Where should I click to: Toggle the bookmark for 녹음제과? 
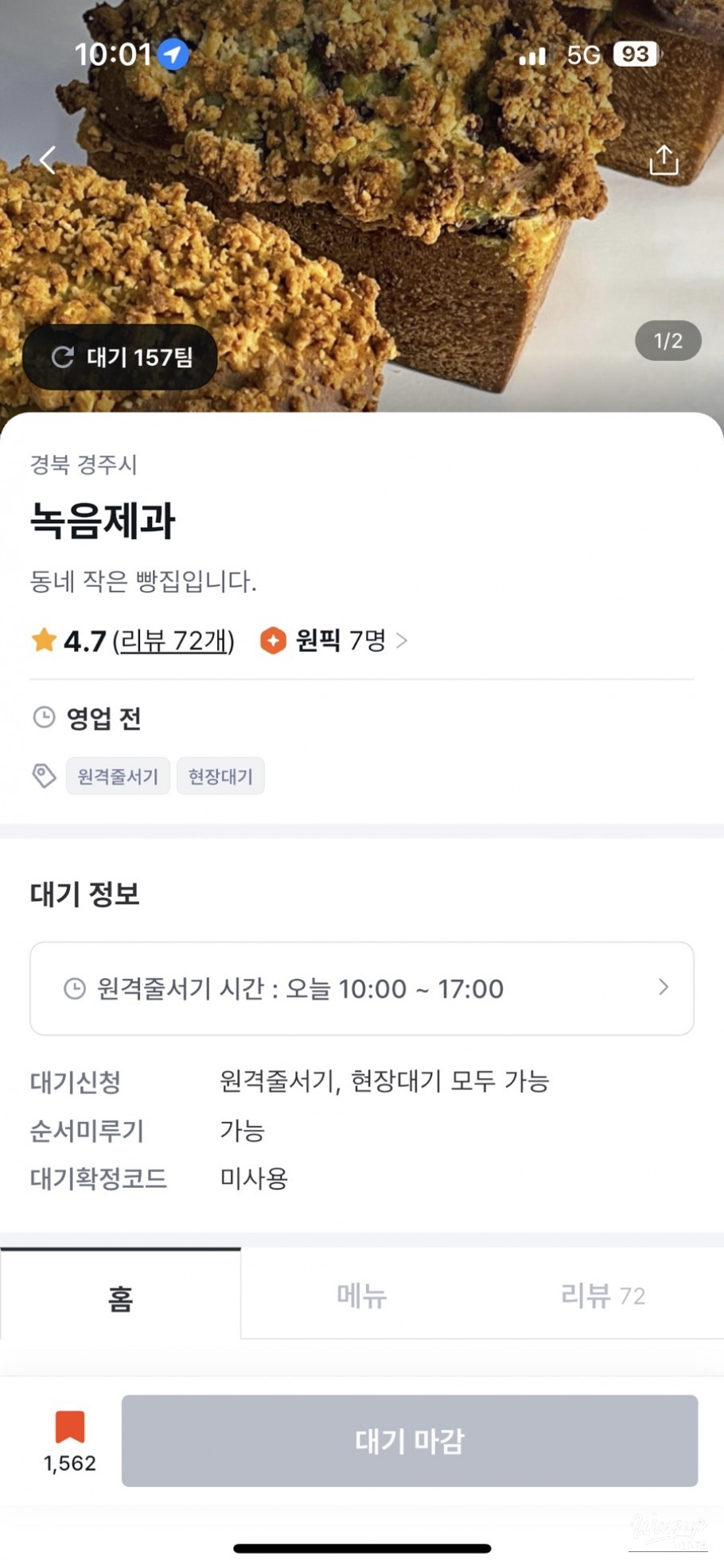coord(70,1429)
